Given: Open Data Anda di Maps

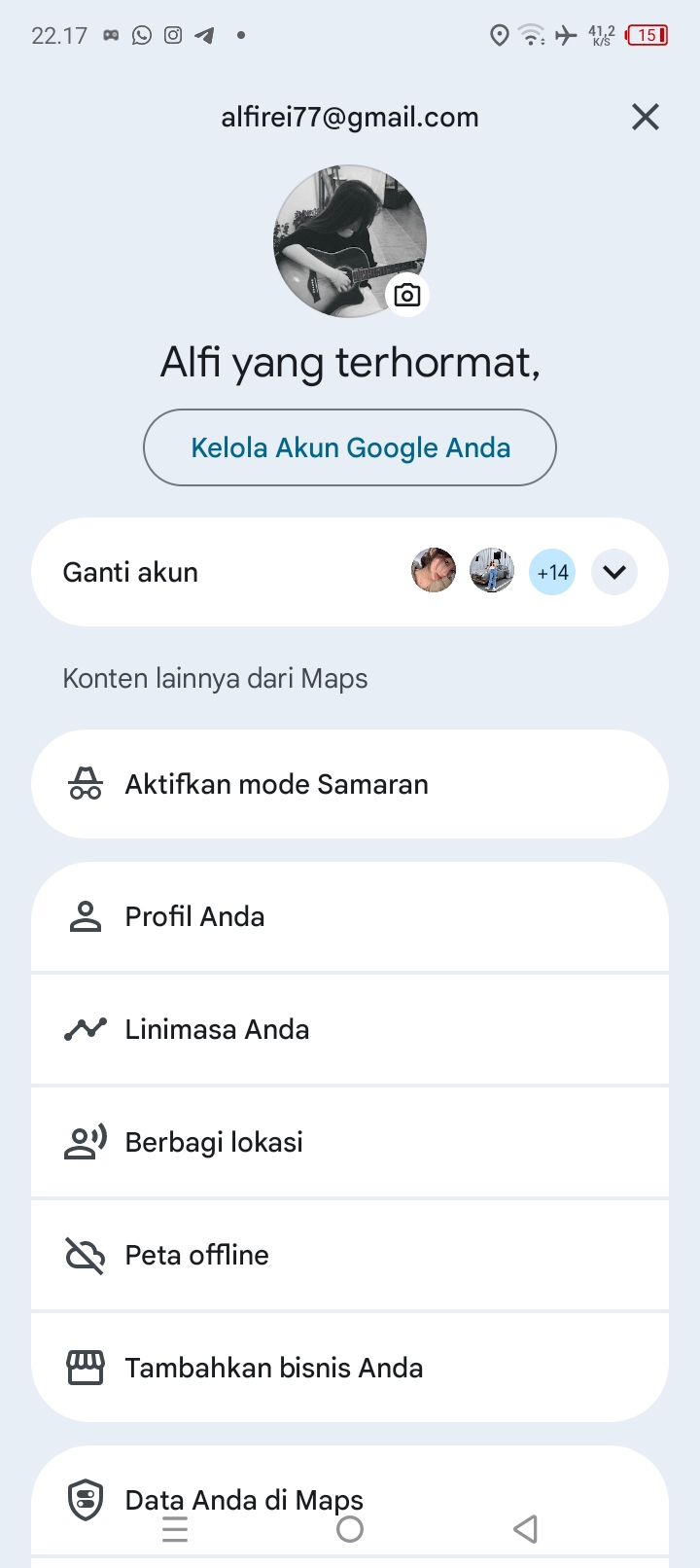Looking at the screenshot, I should (350, 1488).
